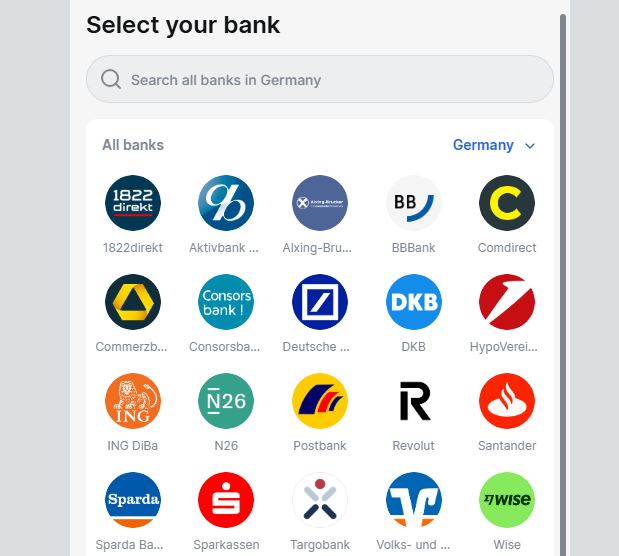Select 1822direkt bank
The height and width of the screenshot is (556, 619).
coord(133,203)
